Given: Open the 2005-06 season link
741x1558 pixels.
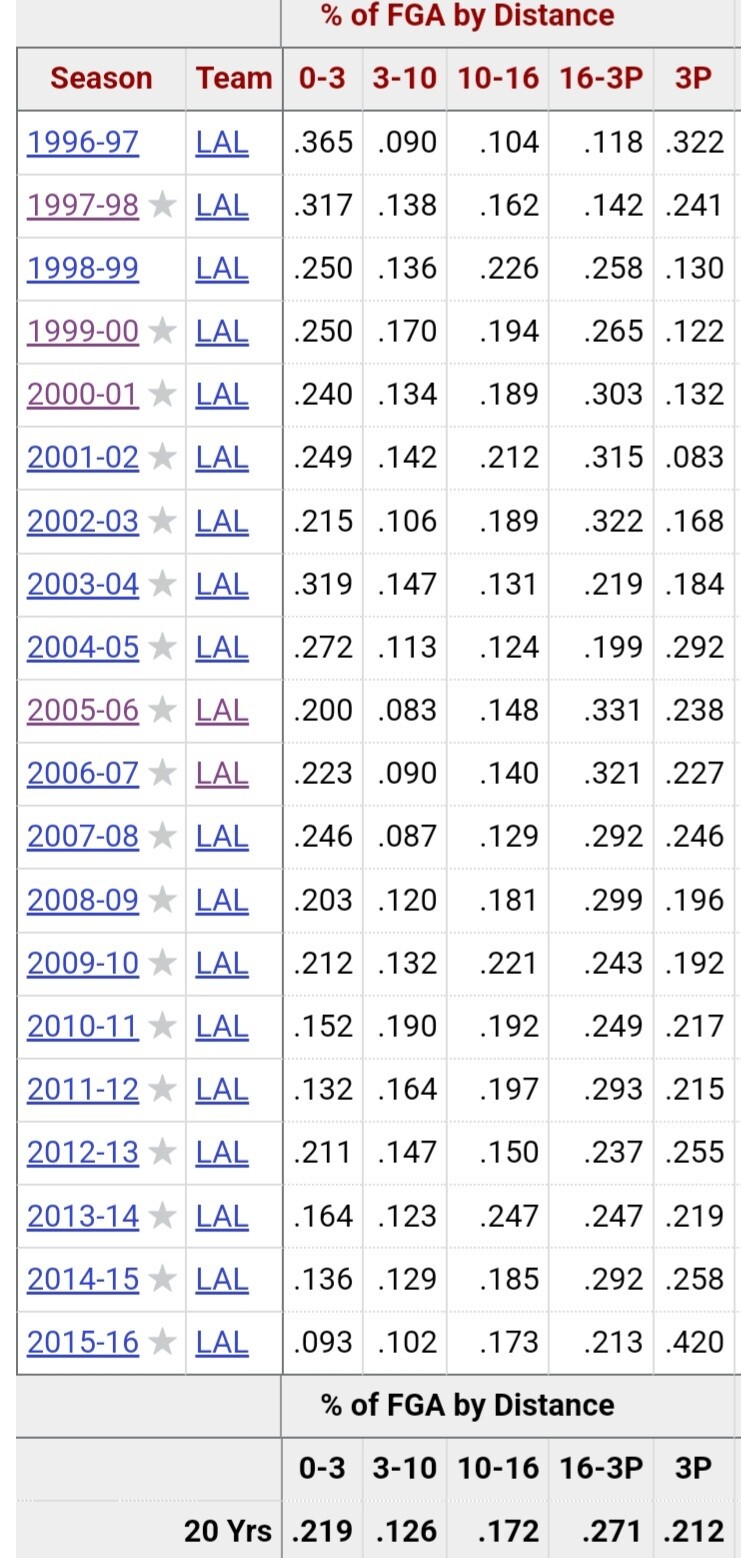Looking at the screenshot, I should click(83, 710).
